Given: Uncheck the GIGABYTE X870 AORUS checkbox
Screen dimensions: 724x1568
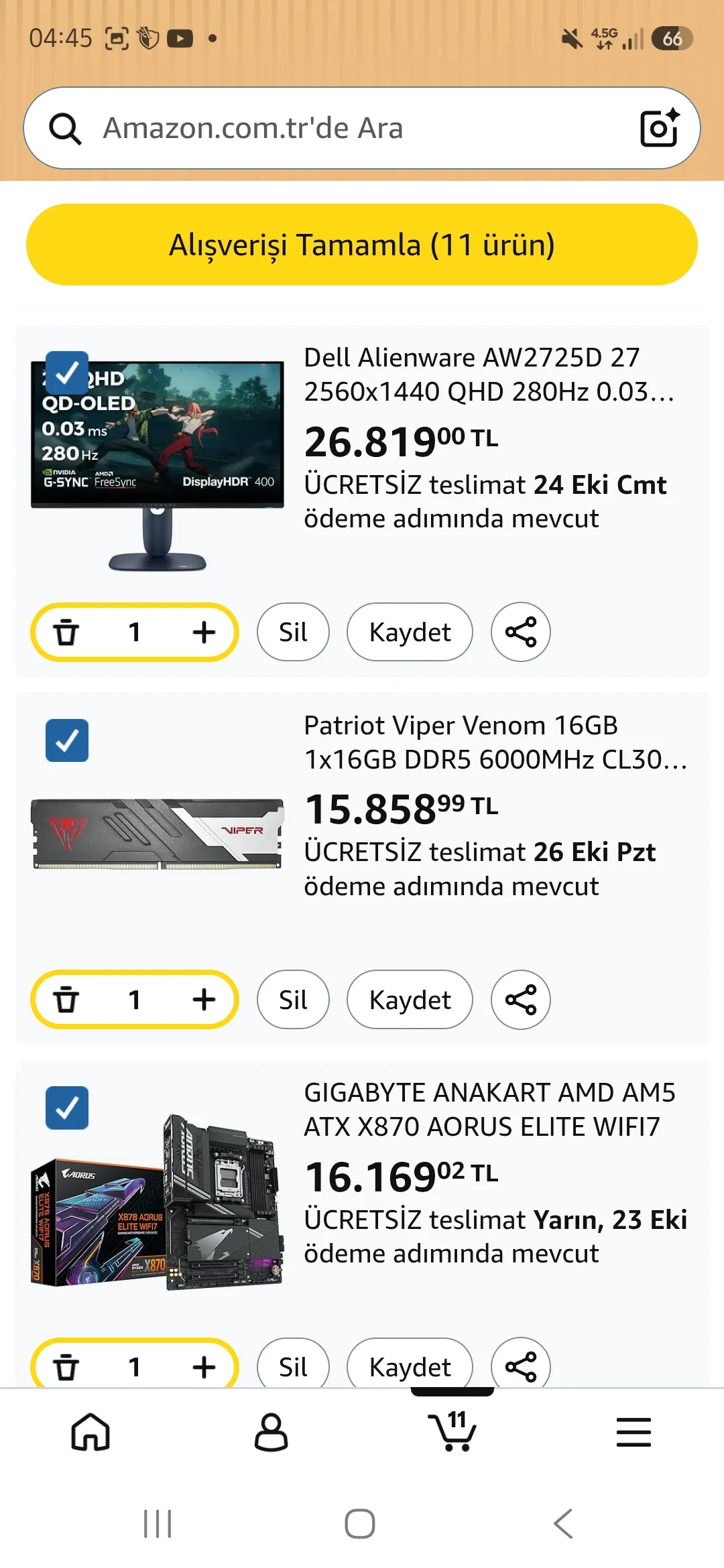Looking at the screenshot, I should (67, 1108).
